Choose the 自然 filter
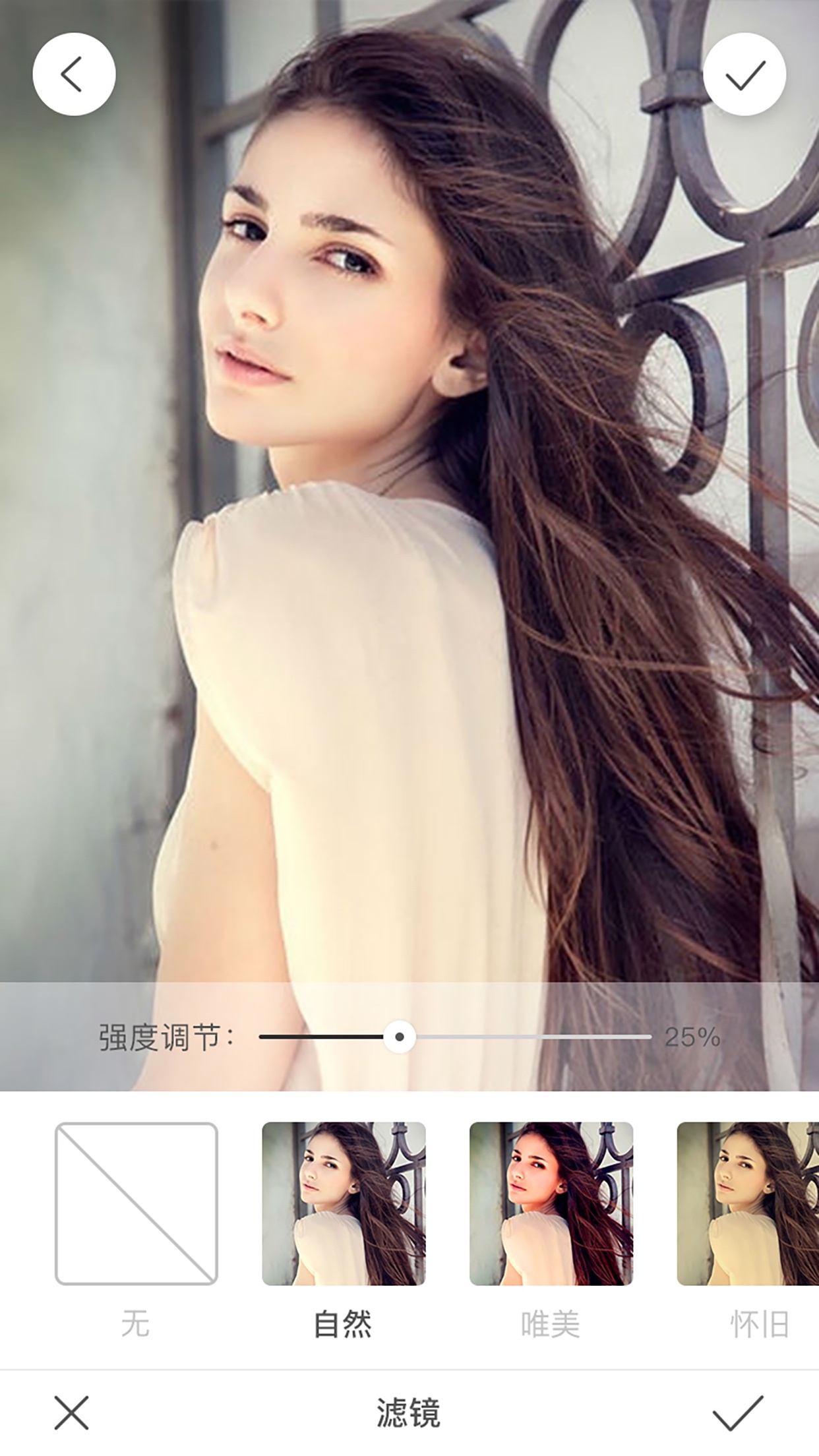 (x=344, y=1204)
